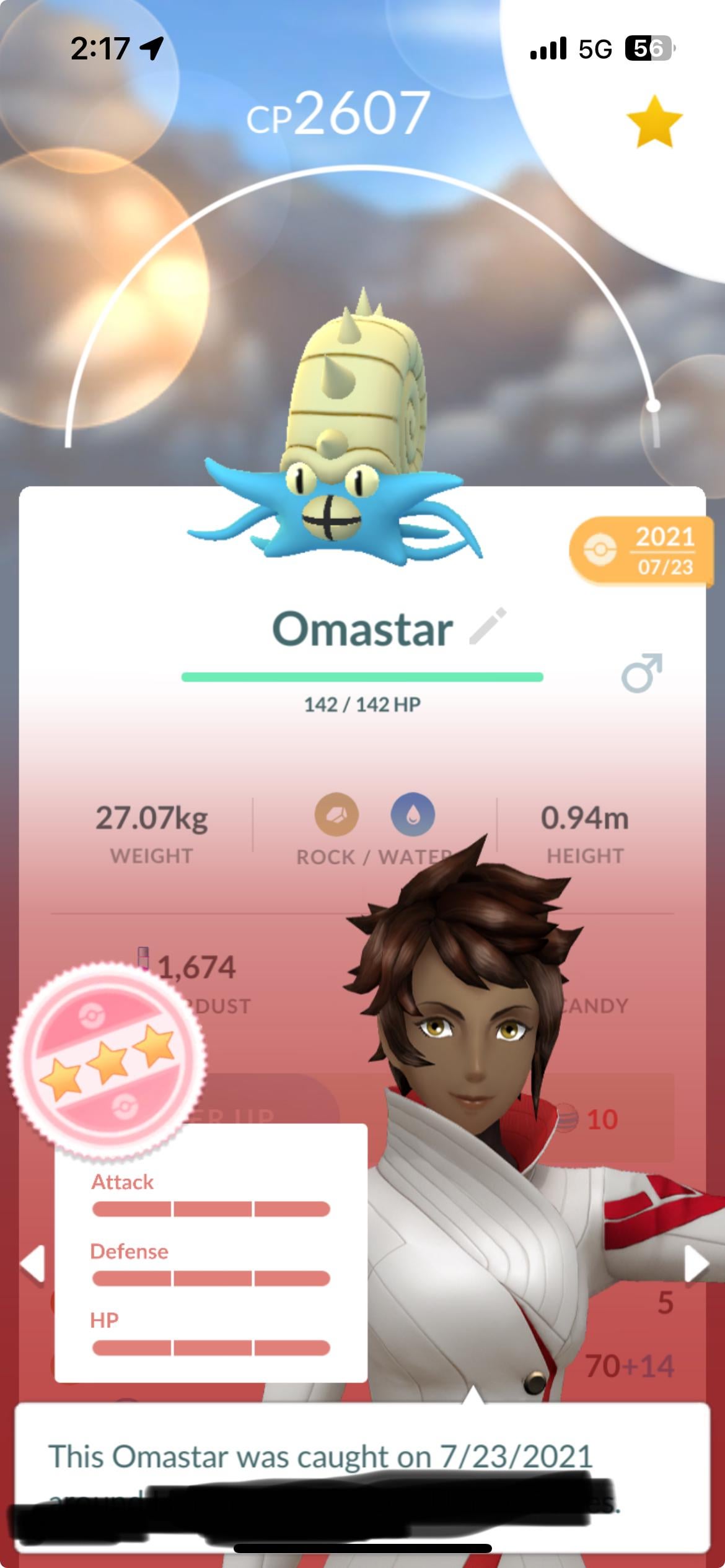
Task: Open the 2021 07/23 catch date tag
Action: 641,551
